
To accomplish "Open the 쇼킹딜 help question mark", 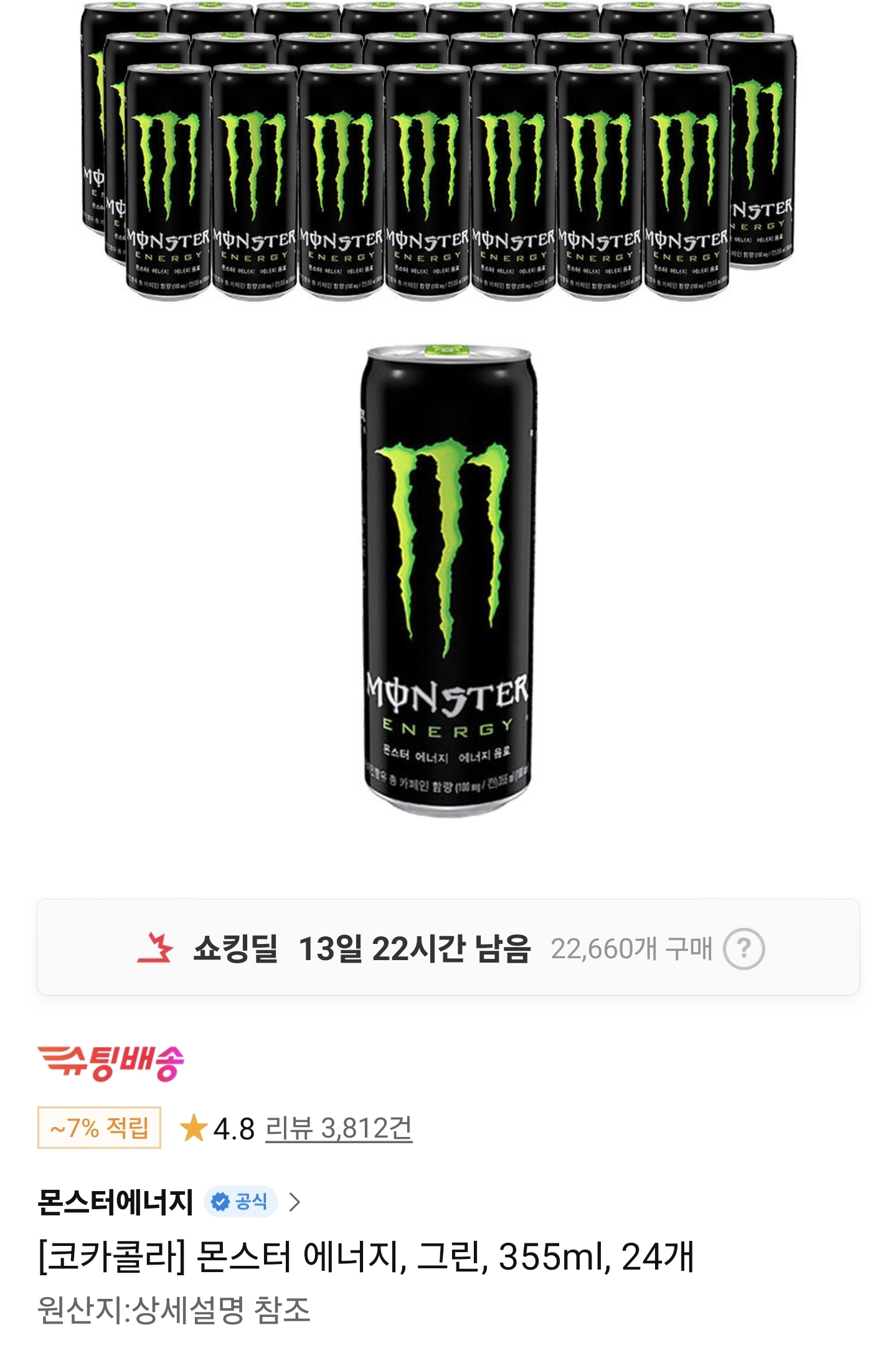I will click(x=743, y=949).
